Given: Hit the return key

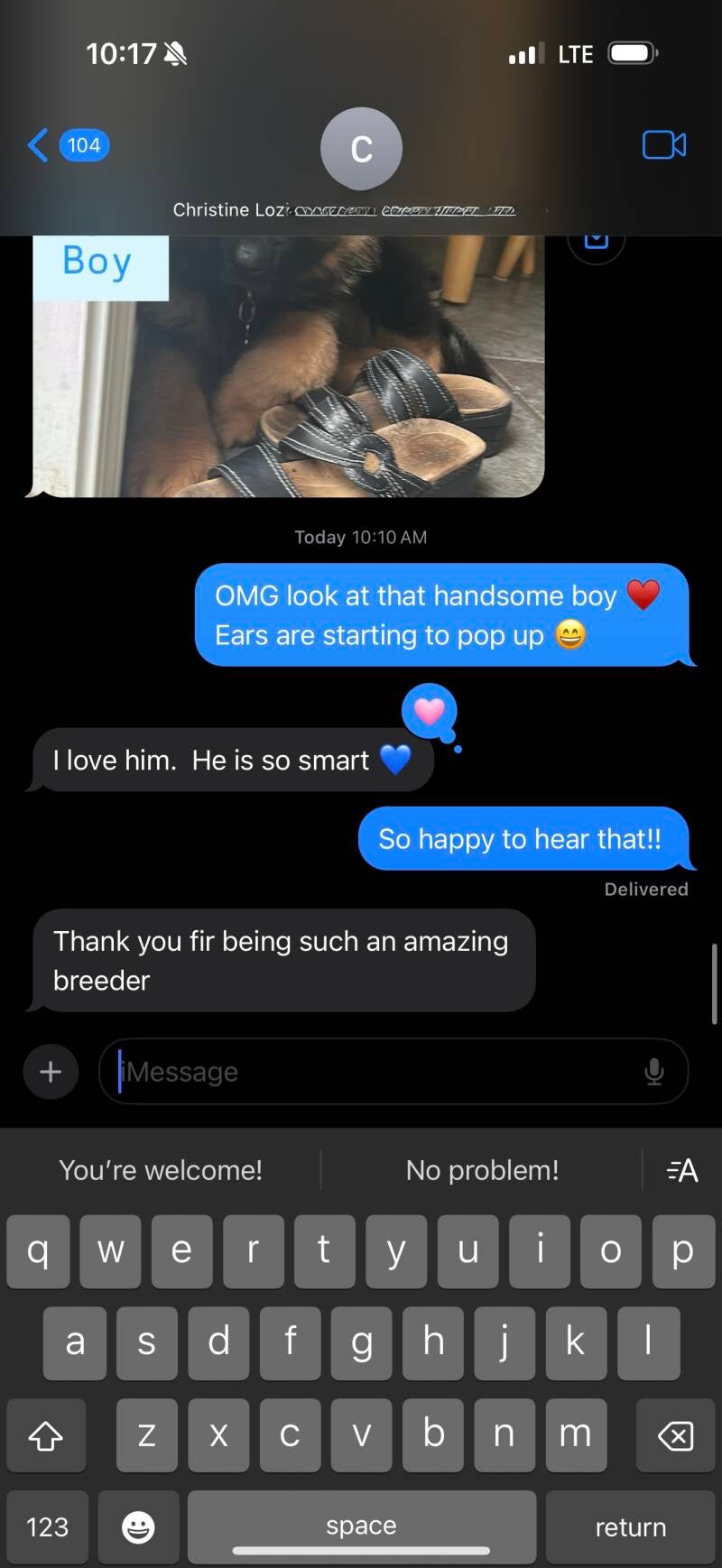Looking at the screenshot, I should point(630,1526).
